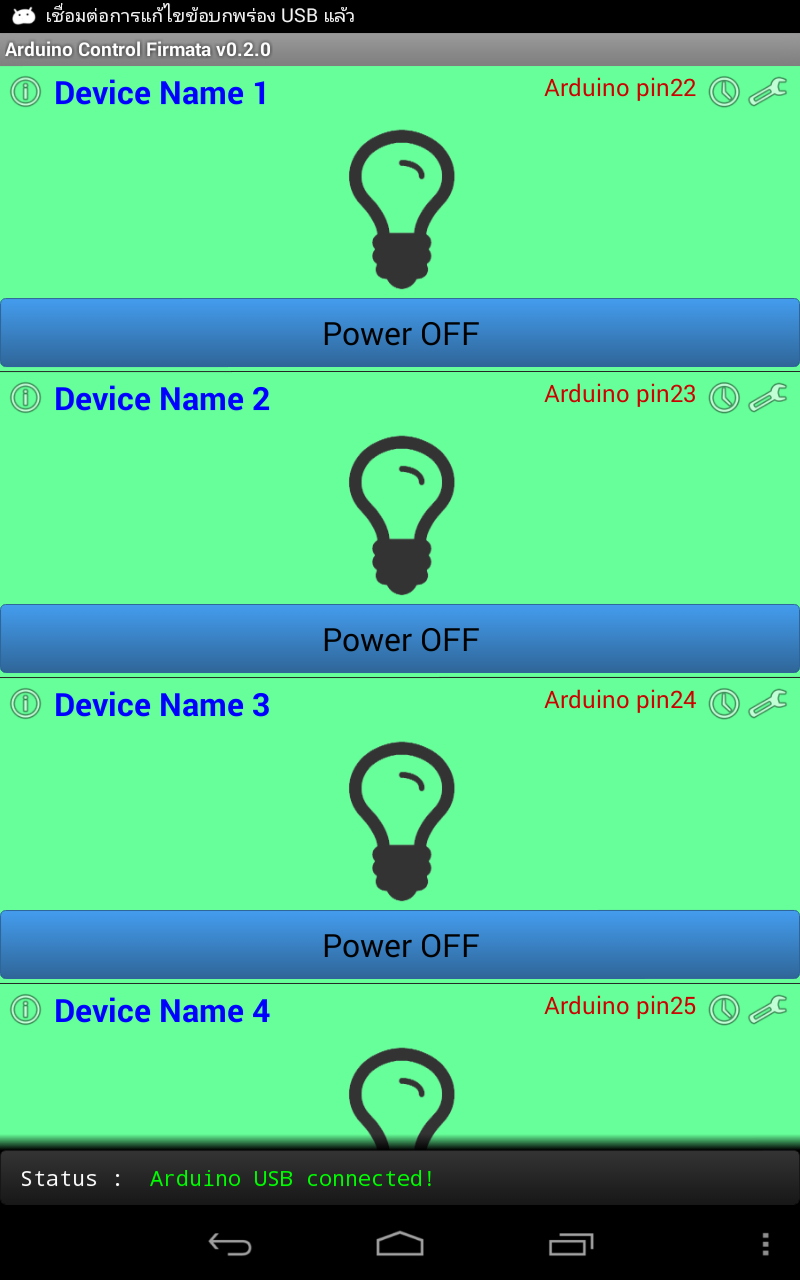View info icon for Device Name 3
This screenshot has width=800, height=1280.
(25, 704)
